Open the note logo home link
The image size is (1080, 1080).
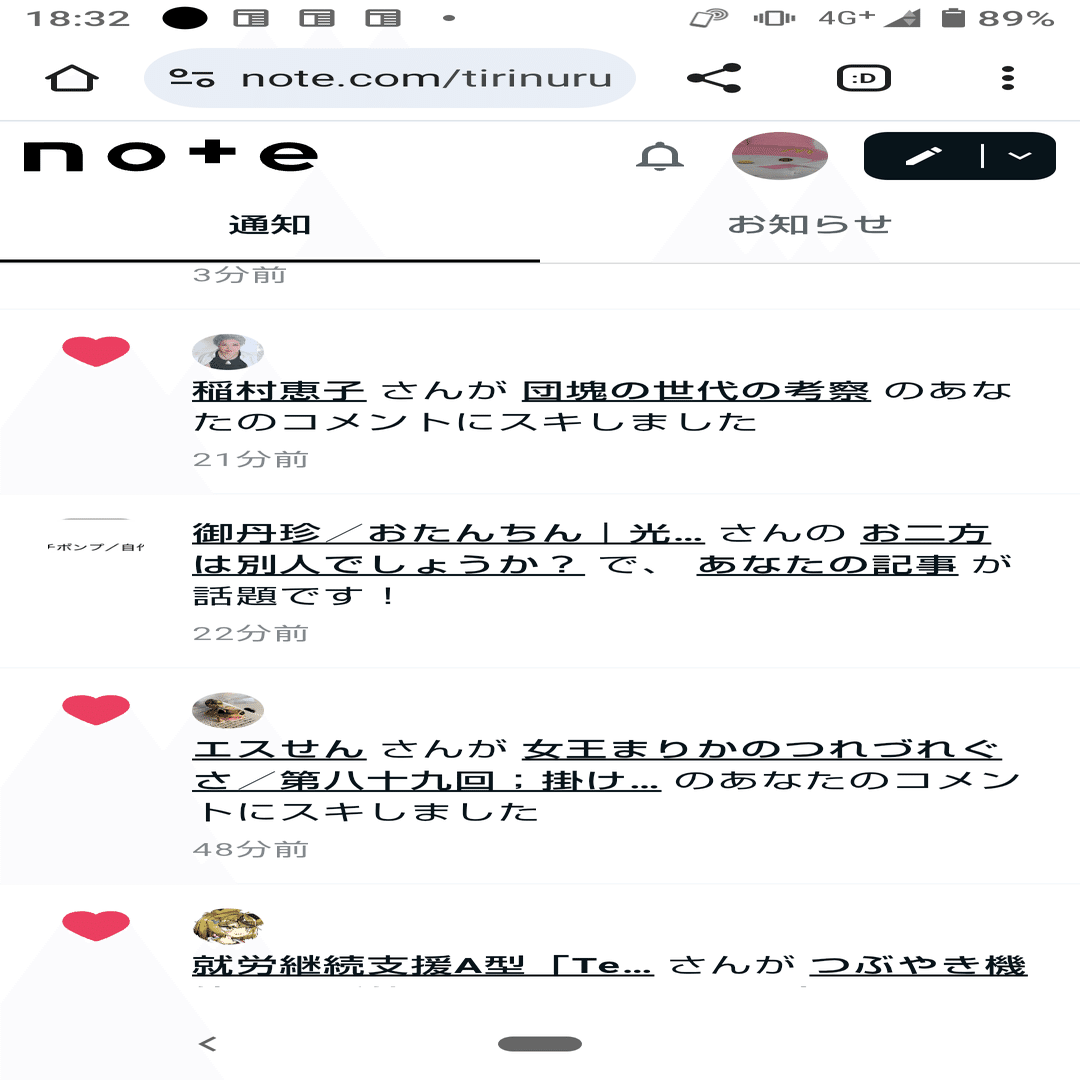(170, 156)
